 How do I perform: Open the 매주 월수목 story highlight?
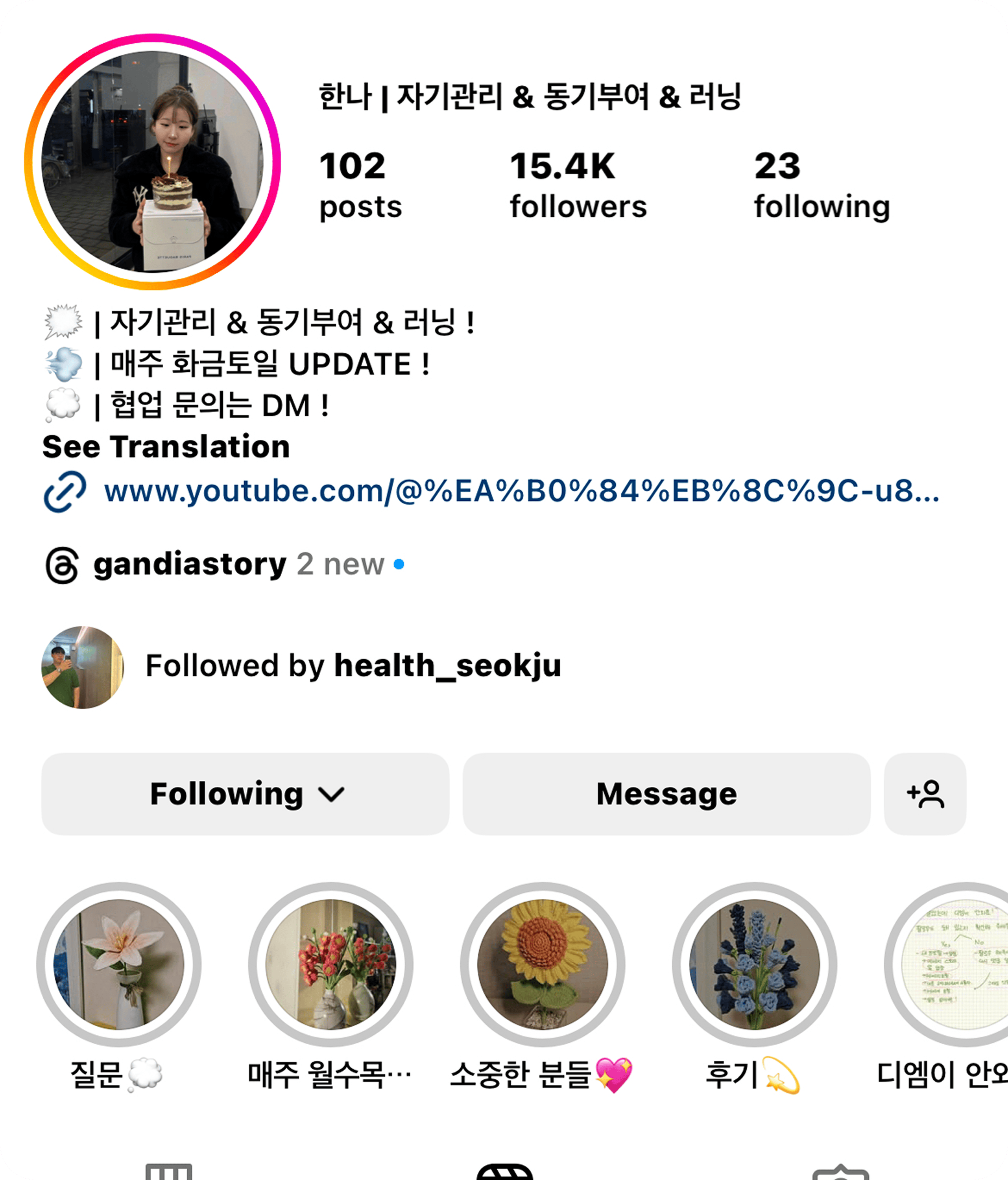point(330,965)
